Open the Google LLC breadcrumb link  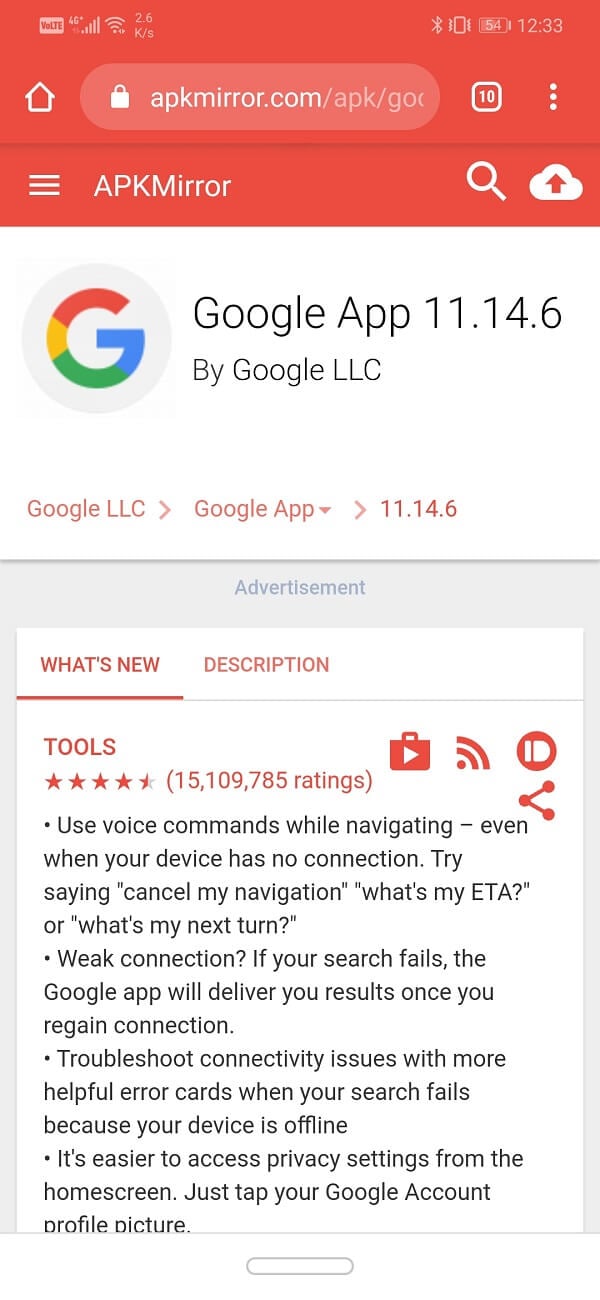click(x=86, y=509)
